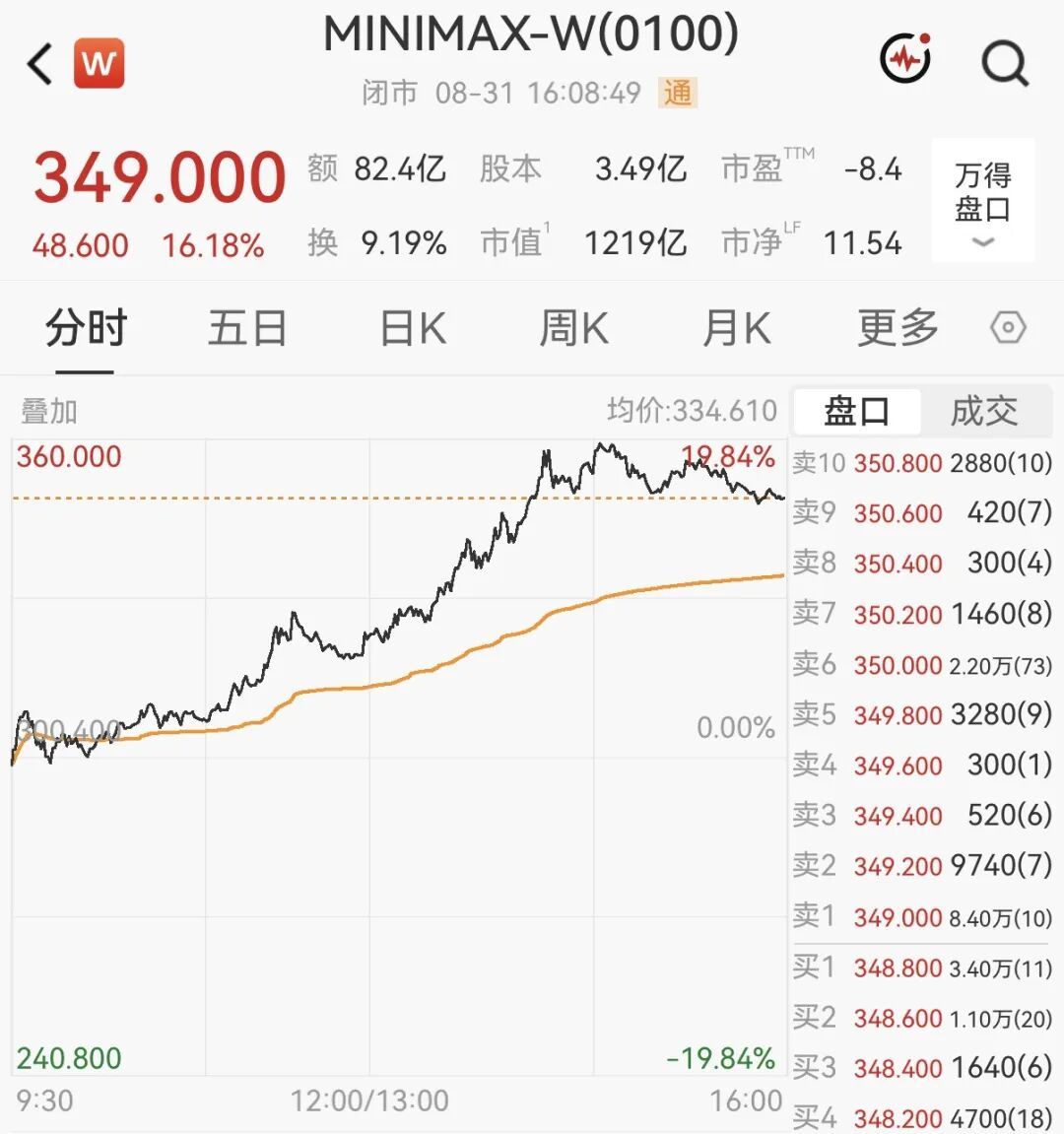Select the 周K chart tab
1064x1134 pixels.
coord(574,328)
